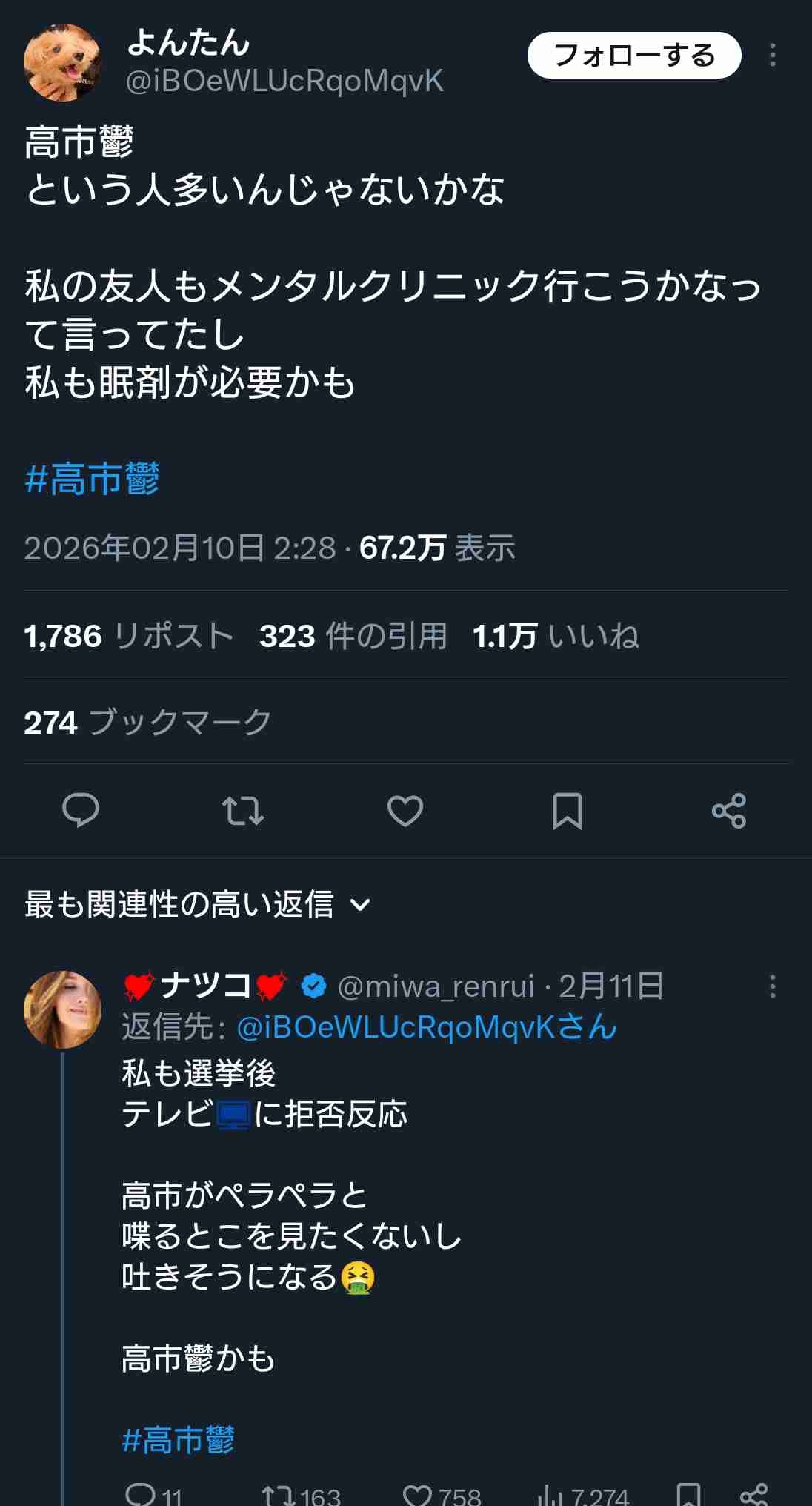Screen dimensions: 812x1506
Task: Open the #高市鬱 hashtag in ナツコ's reply
Action: click(179, 1441)
